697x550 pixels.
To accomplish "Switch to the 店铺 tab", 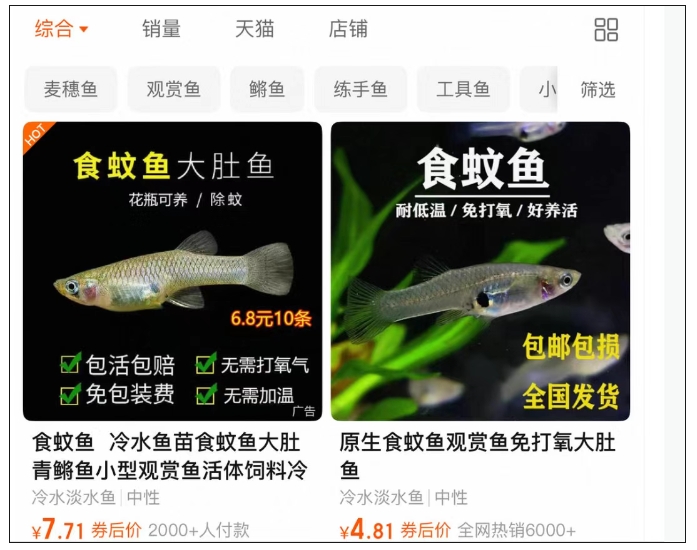I will coord(348,29).
